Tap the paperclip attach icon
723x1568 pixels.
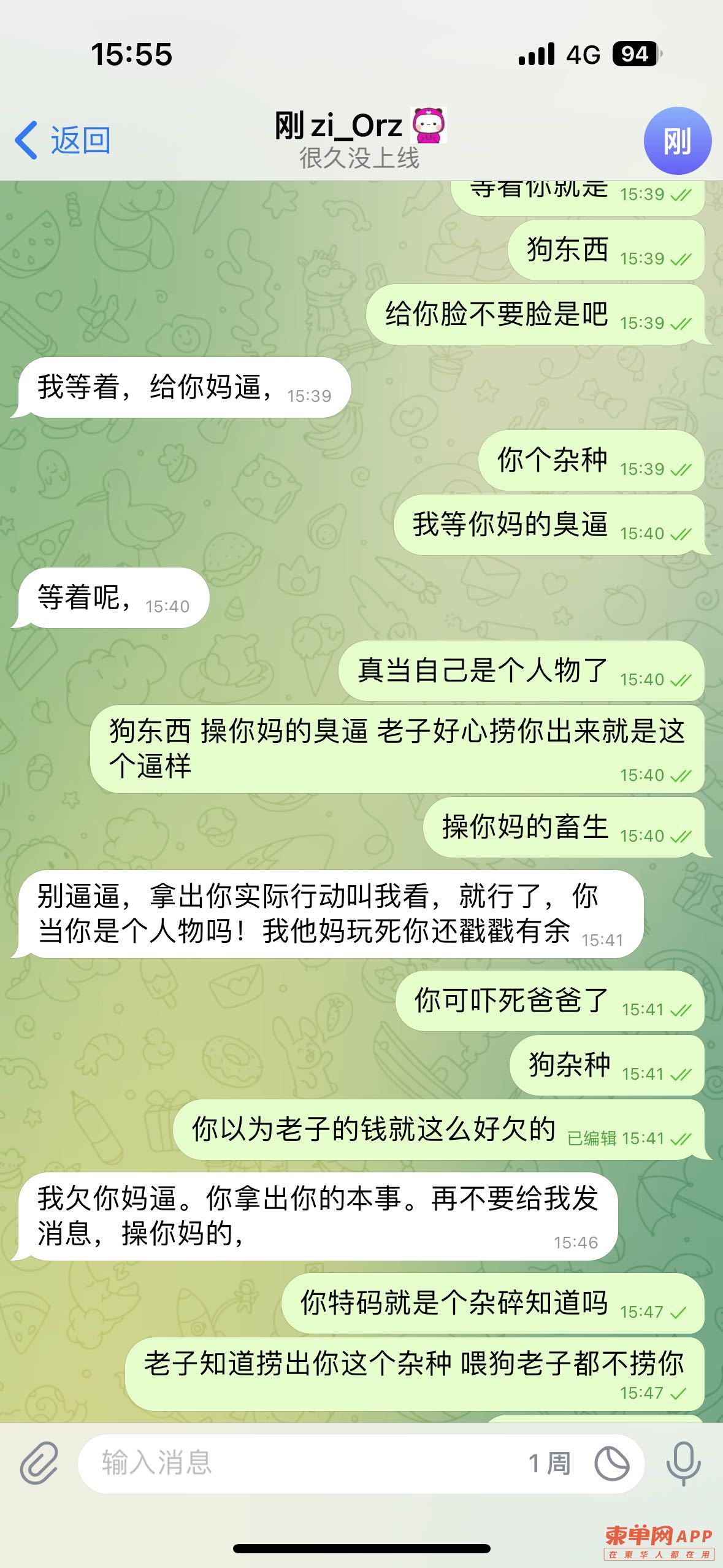(39, 1464)
